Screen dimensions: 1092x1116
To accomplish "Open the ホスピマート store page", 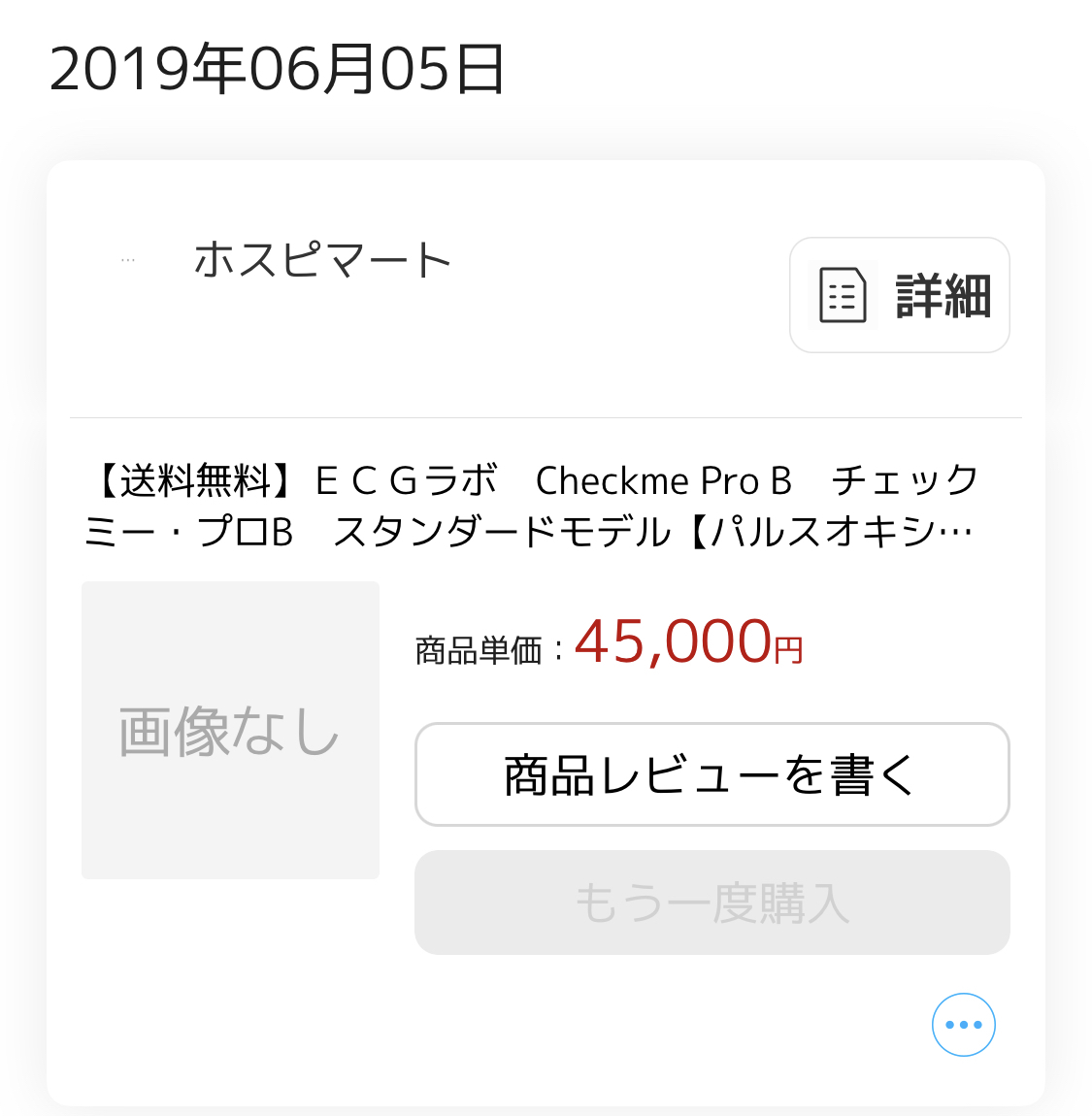I will coord(321,258).
